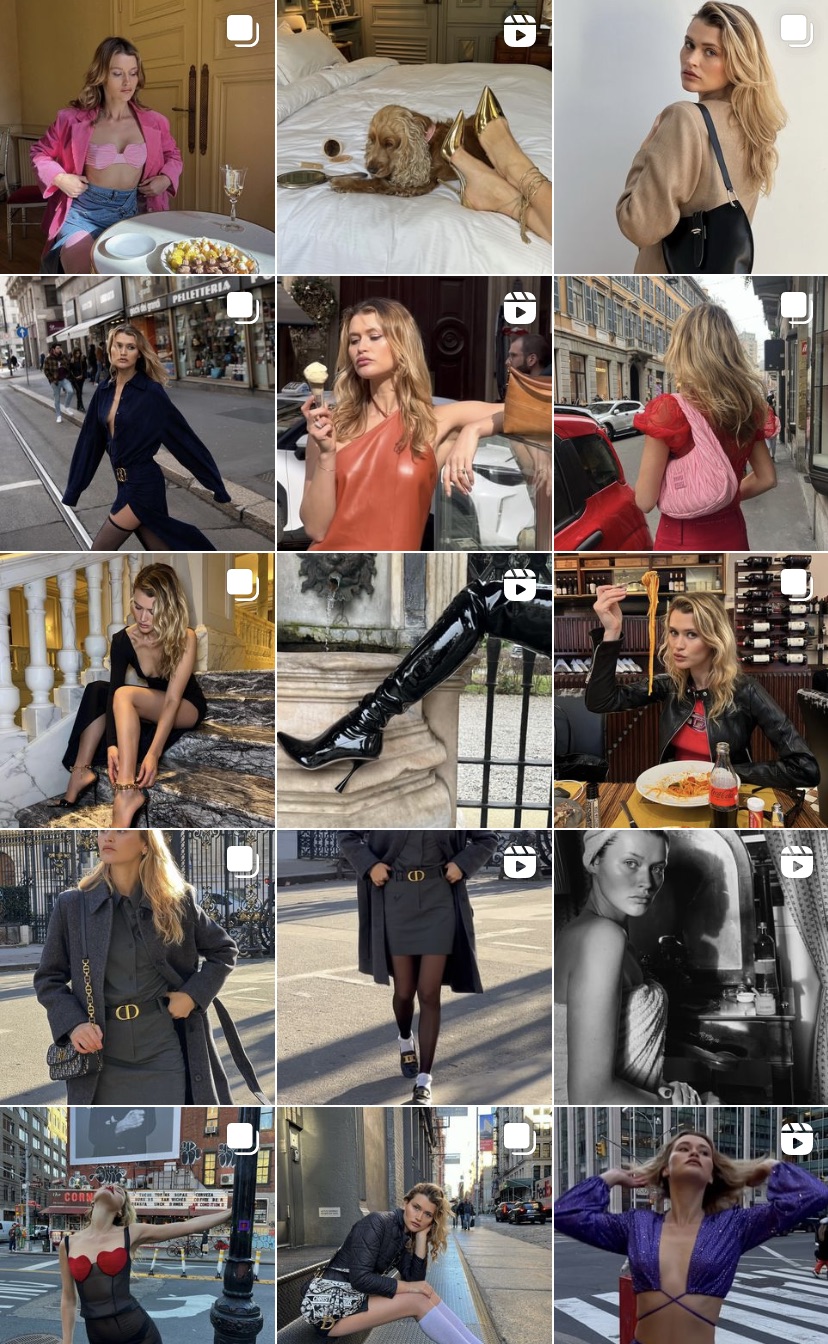
Task: Open the post of the woman sitting on the curb
Action: tap(414, 1225)
